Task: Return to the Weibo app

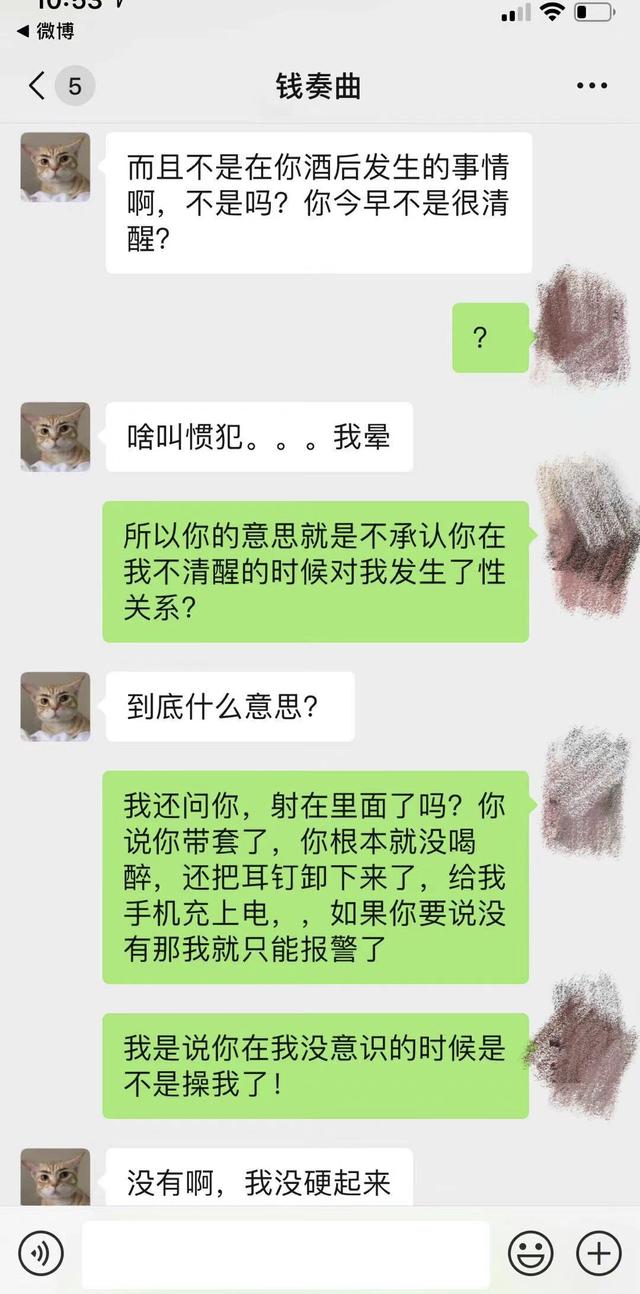Action: (45, 31)
